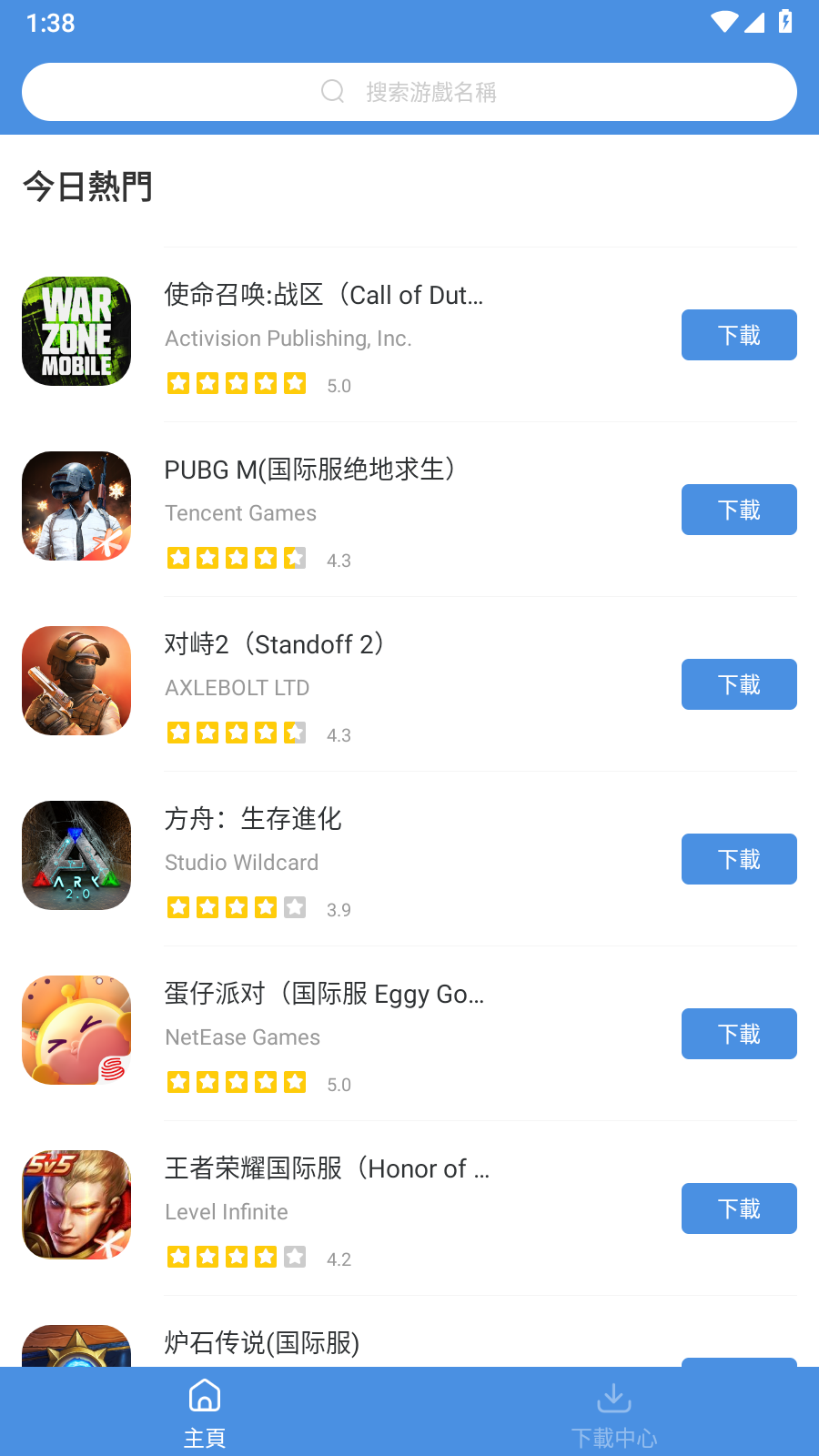Click the ARK 方舟生存進化 game icon
This screenshot has width=819, height=1456.
pyautogui.click(x=76, y=855)
